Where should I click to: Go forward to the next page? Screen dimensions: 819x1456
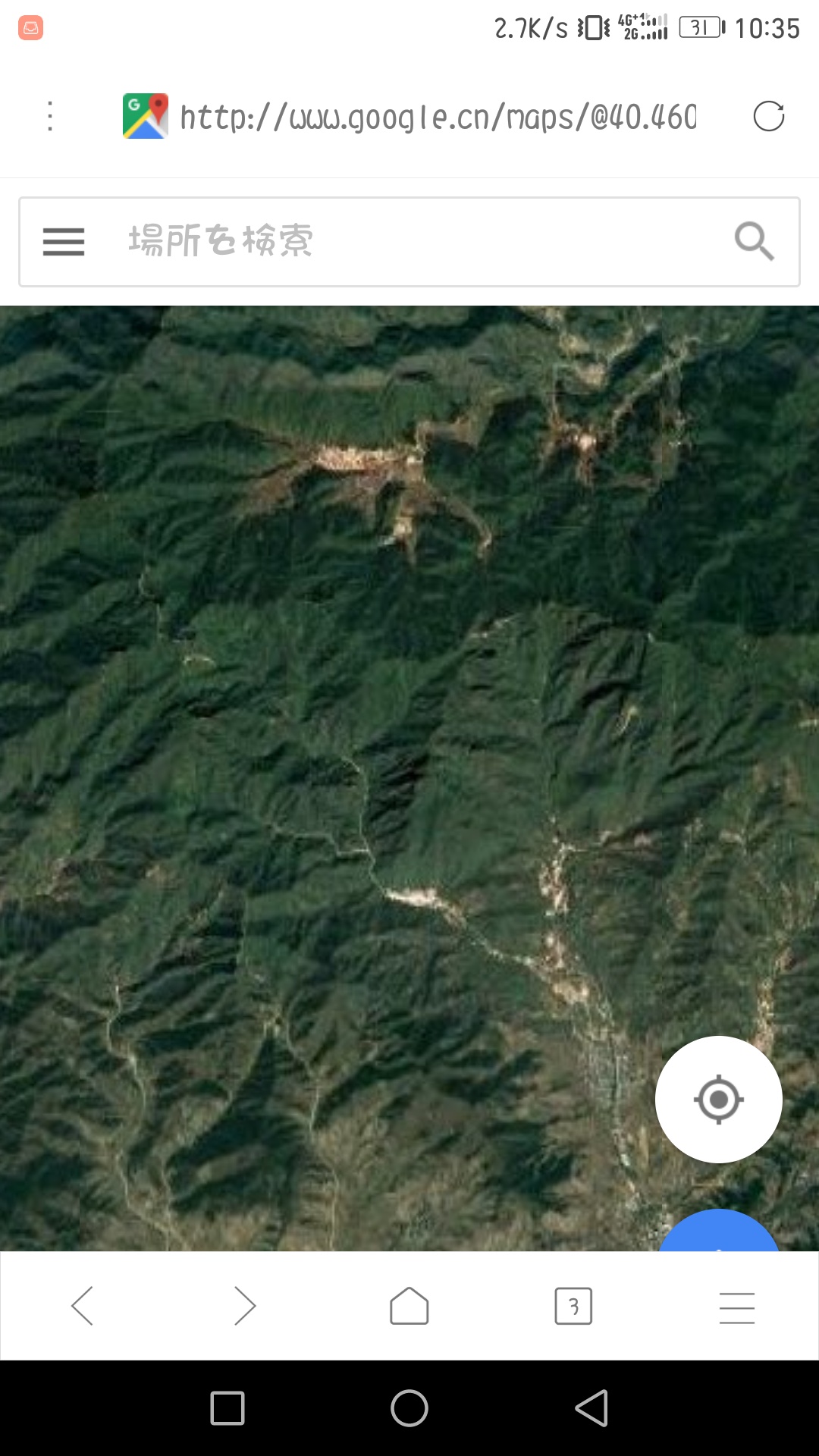tap(245, 1306)
